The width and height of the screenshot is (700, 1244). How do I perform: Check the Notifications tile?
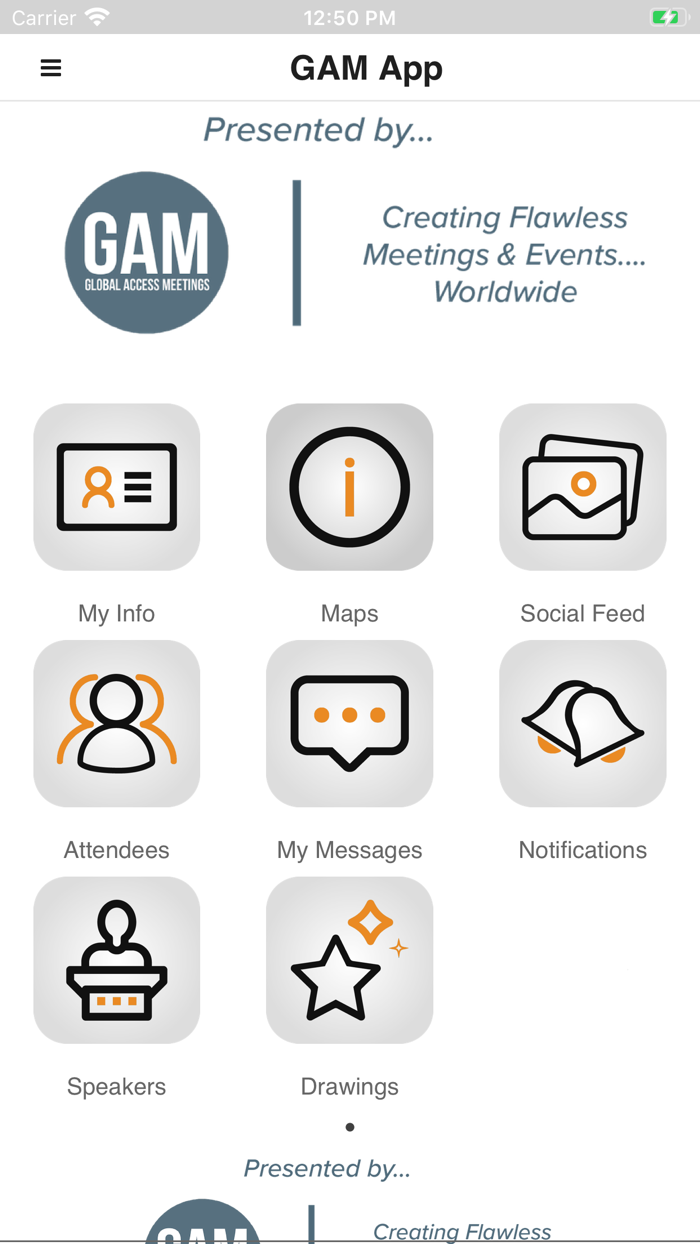(x=583, y=724)
